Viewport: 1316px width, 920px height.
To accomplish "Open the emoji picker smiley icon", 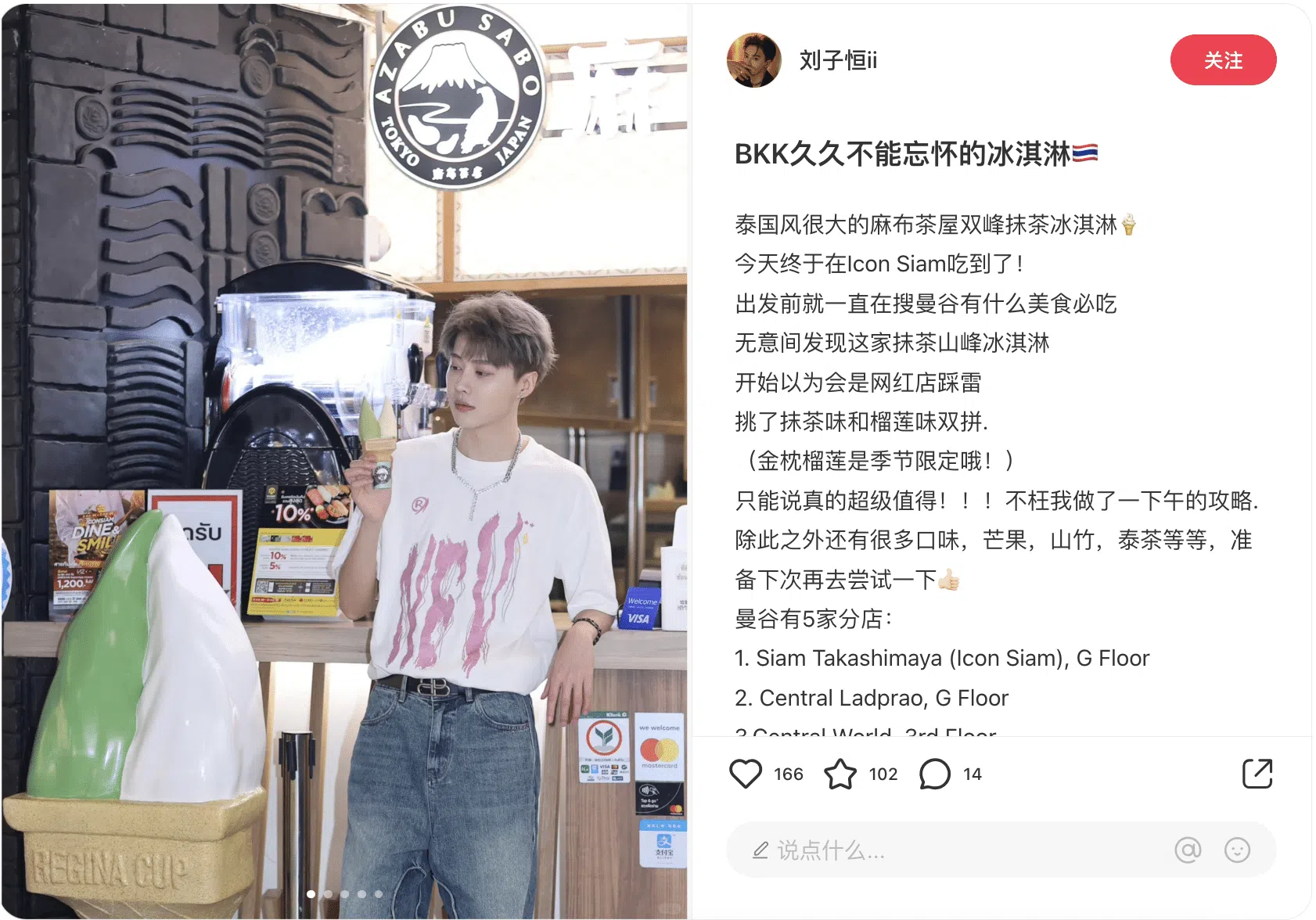I will [1237, 850].
